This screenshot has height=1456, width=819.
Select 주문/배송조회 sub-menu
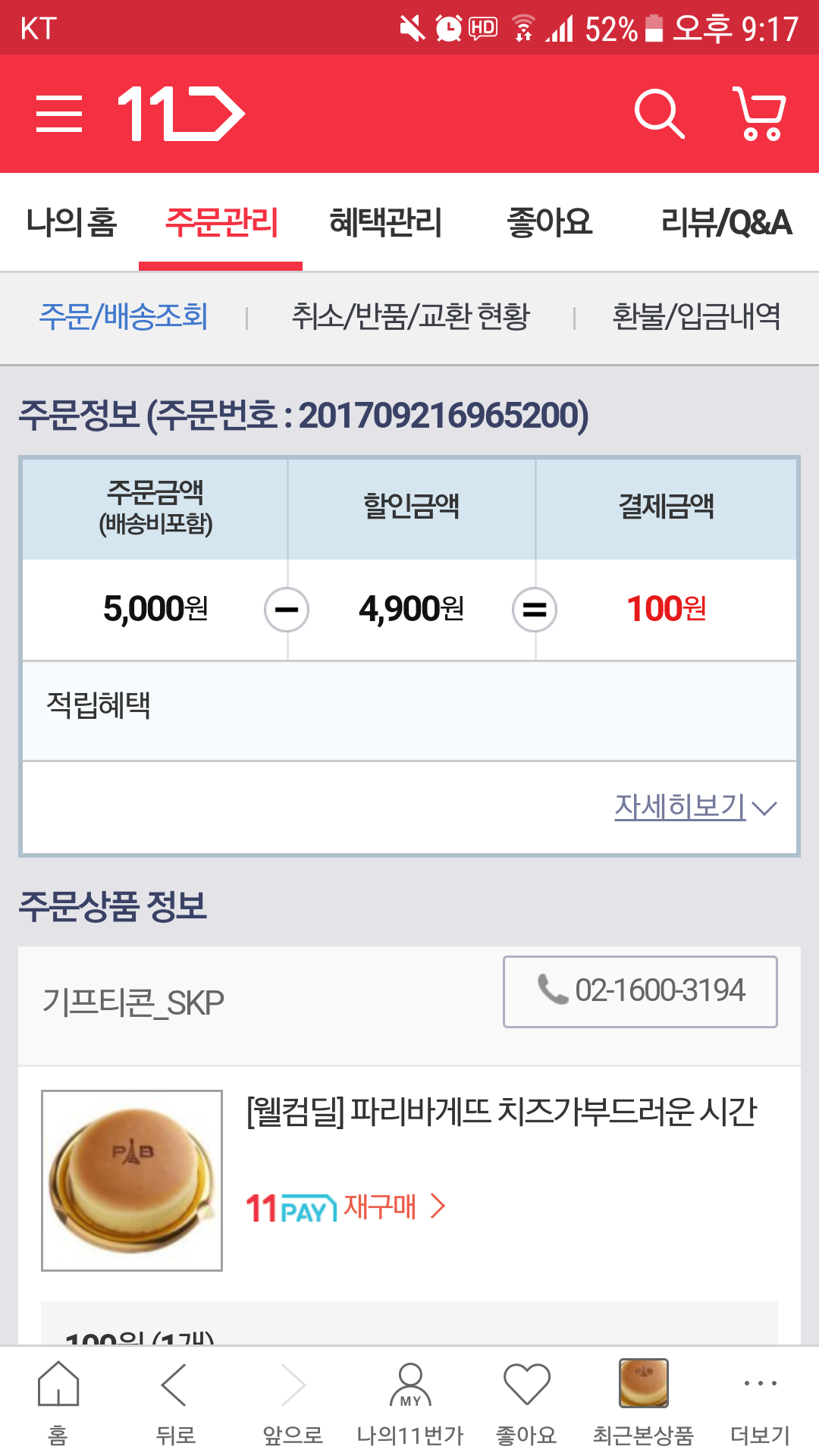pyautogui.click(x=124, y=316)
